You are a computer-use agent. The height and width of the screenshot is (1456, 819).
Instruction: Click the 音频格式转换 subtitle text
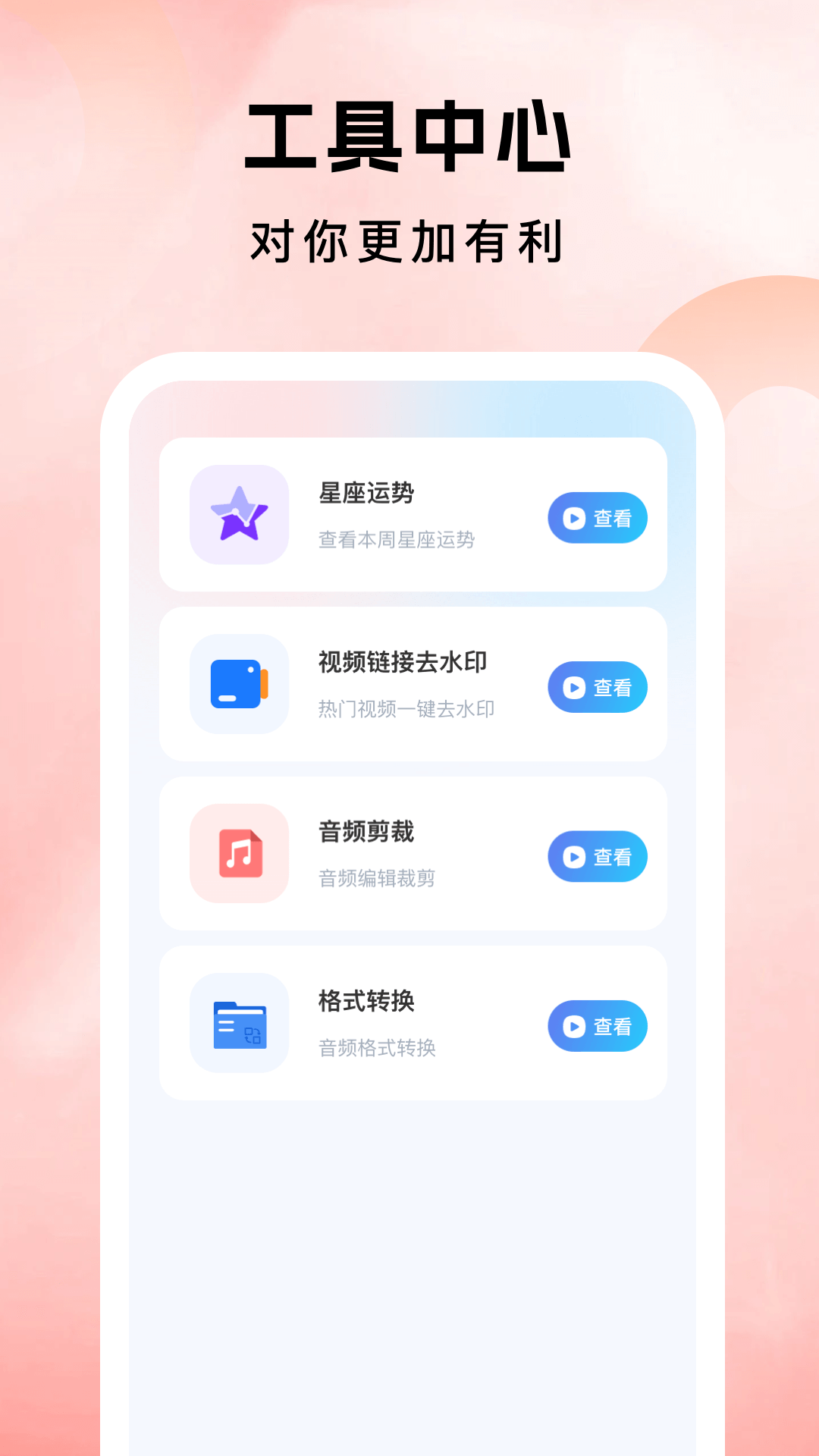coord(378,1050)
